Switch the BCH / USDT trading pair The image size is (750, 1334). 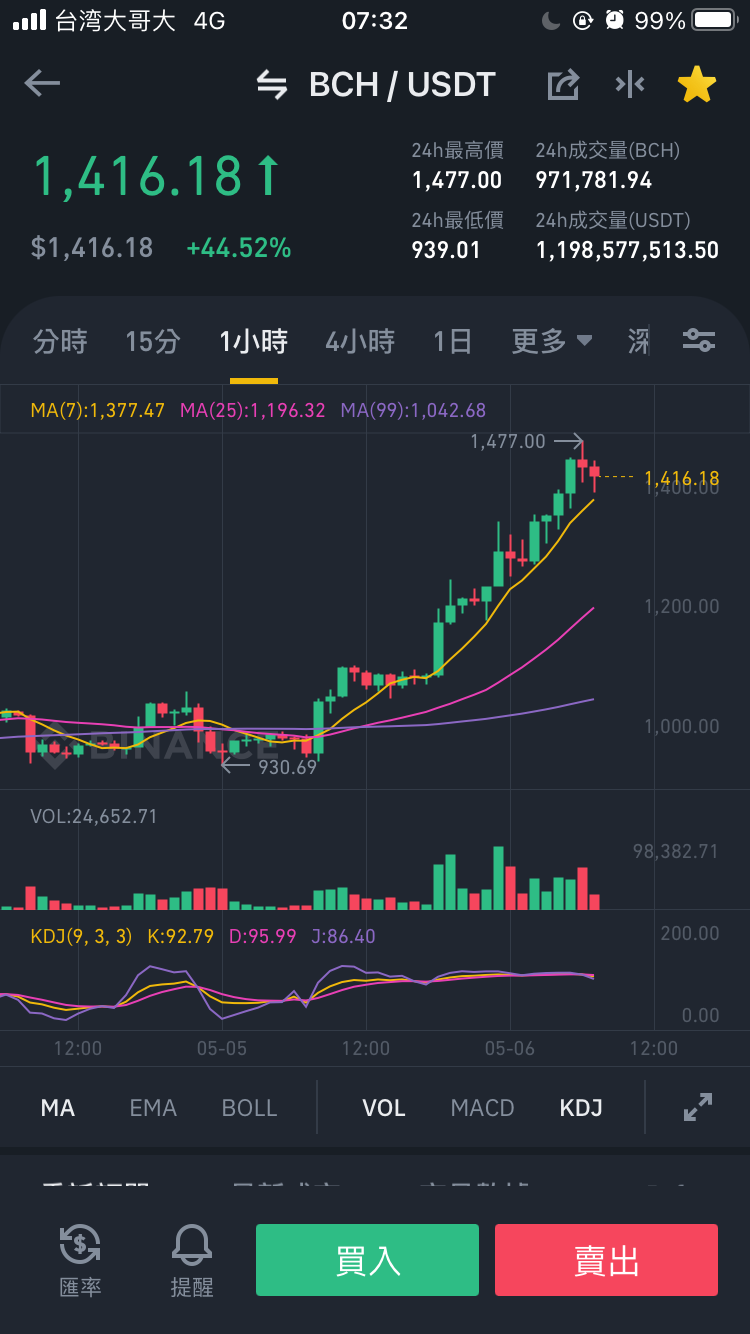click(x=272, y=85)
